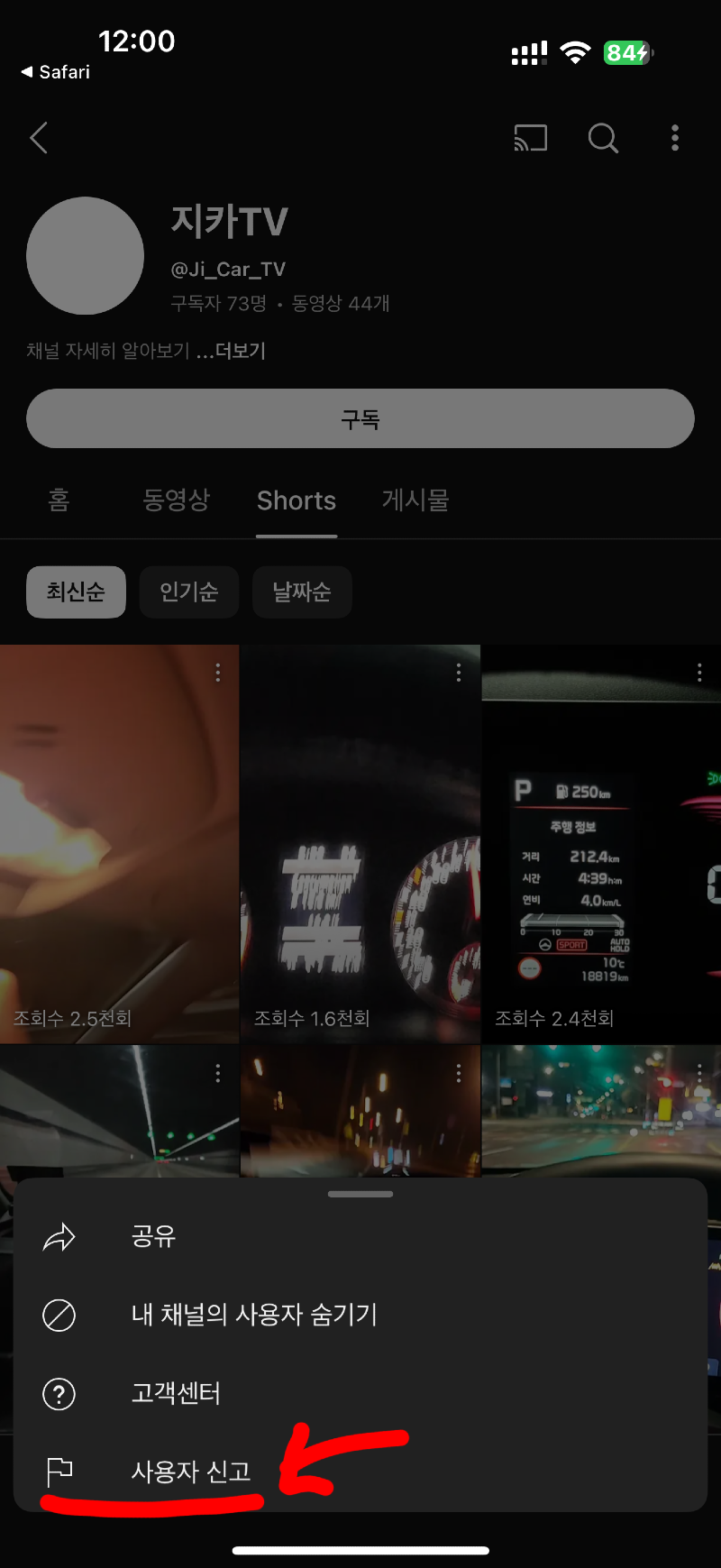Screen dimensions: 721x1568
Task: Tap the back arrow
Action: coord(39,138)
